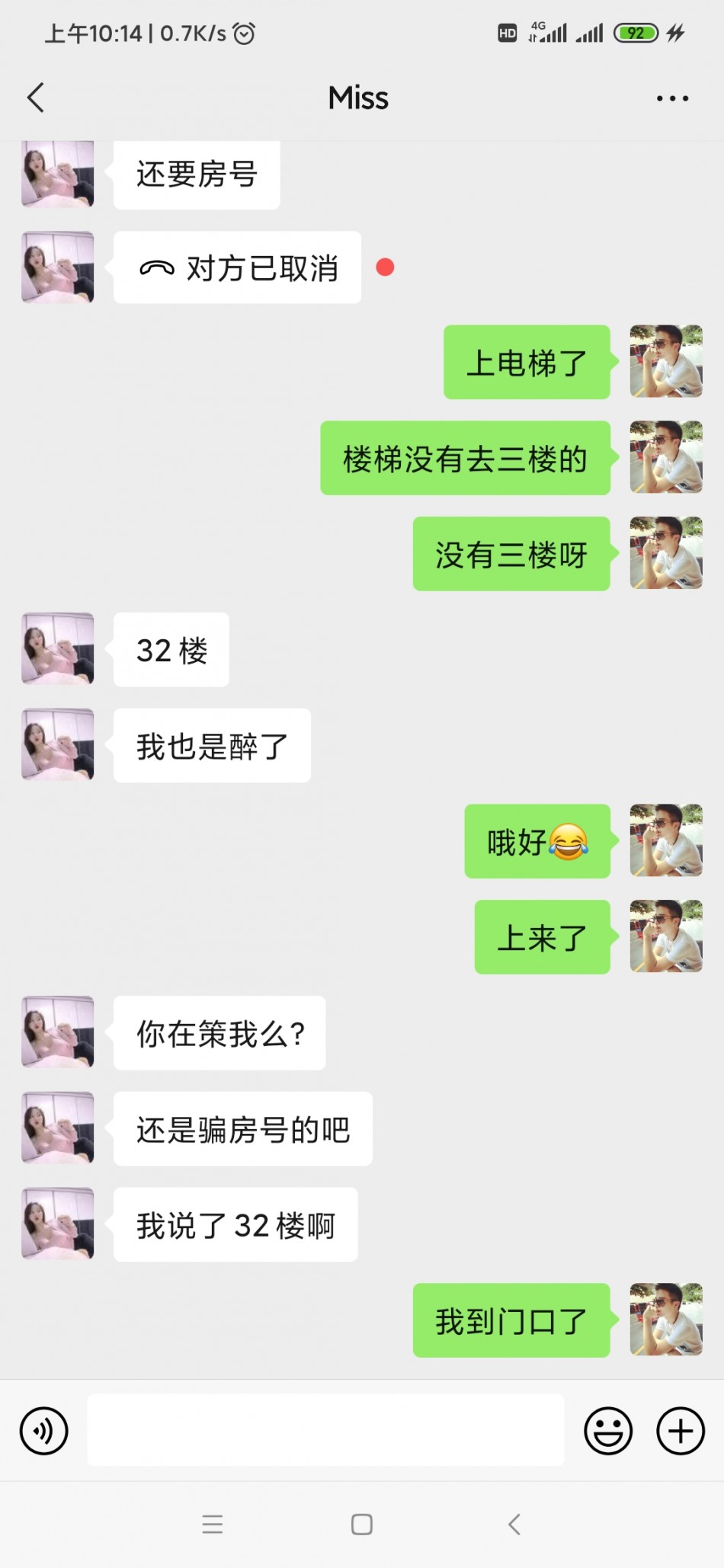
Task: Focus the message text field
Action: point(325,1430)
